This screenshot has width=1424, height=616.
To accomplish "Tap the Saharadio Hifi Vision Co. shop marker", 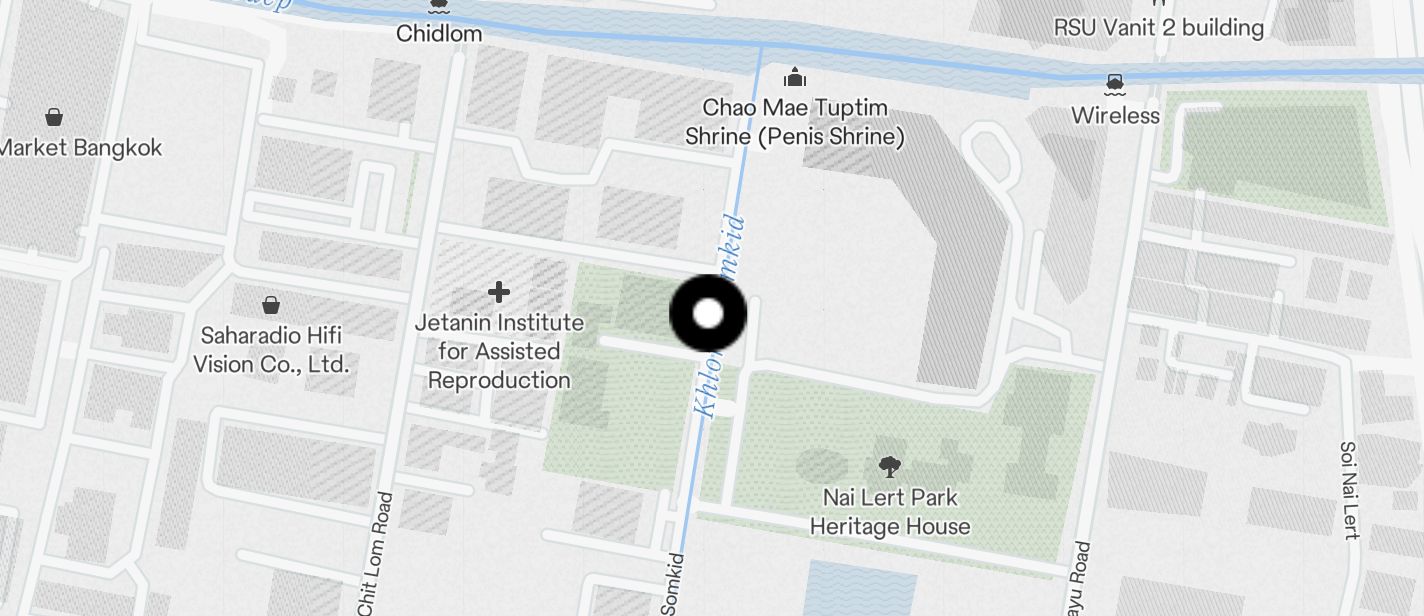I will pyautogui.click(x=270, y=304).
